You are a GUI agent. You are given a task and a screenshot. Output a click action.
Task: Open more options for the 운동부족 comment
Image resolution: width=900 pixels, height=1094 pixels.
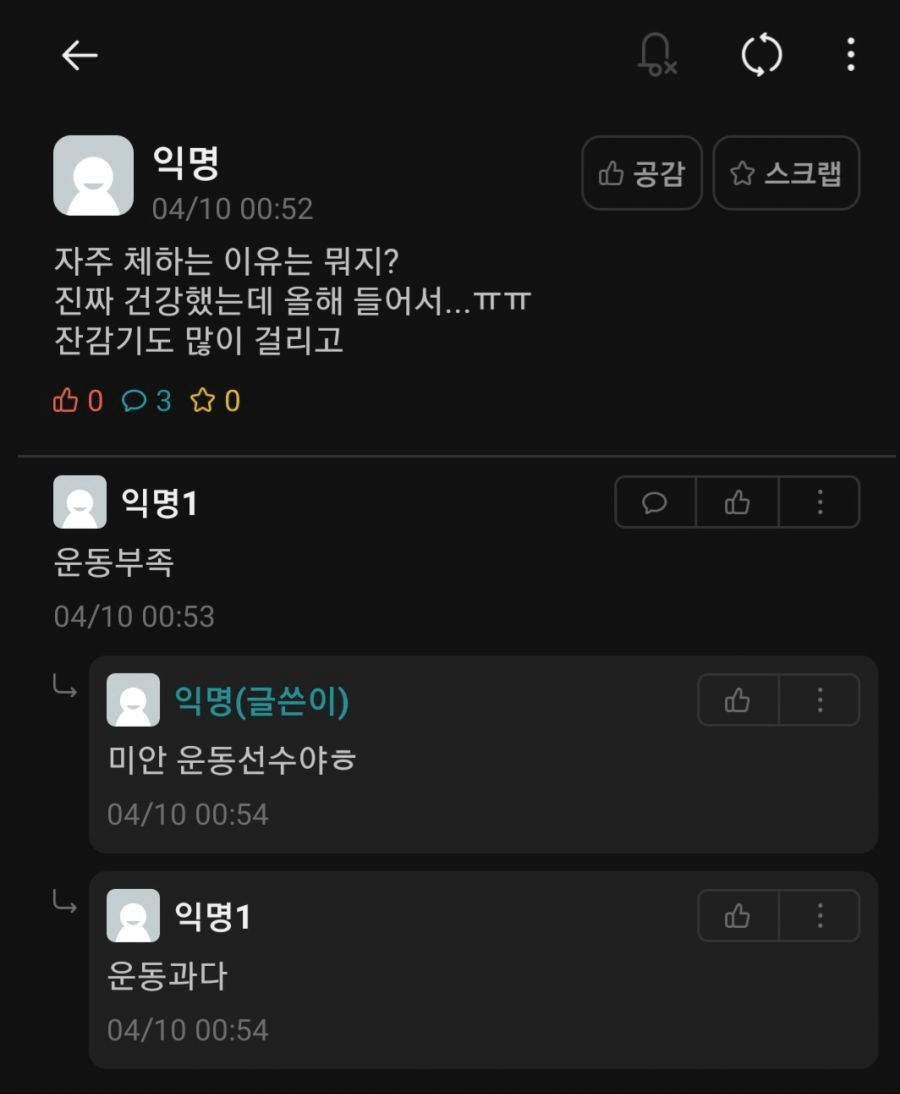click(819, 502)
